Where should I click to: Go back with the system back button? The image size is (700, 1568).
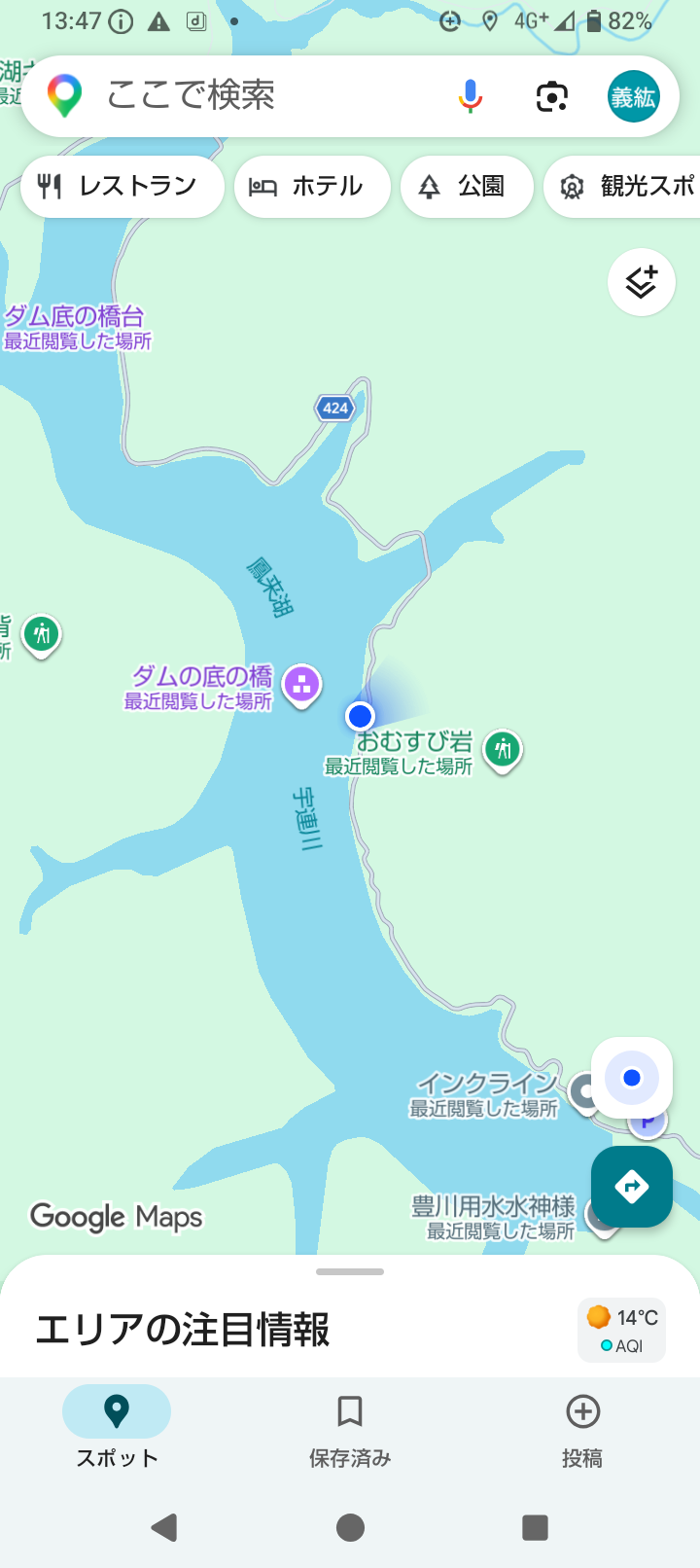pyautogui.click(x=164, y=1527)
